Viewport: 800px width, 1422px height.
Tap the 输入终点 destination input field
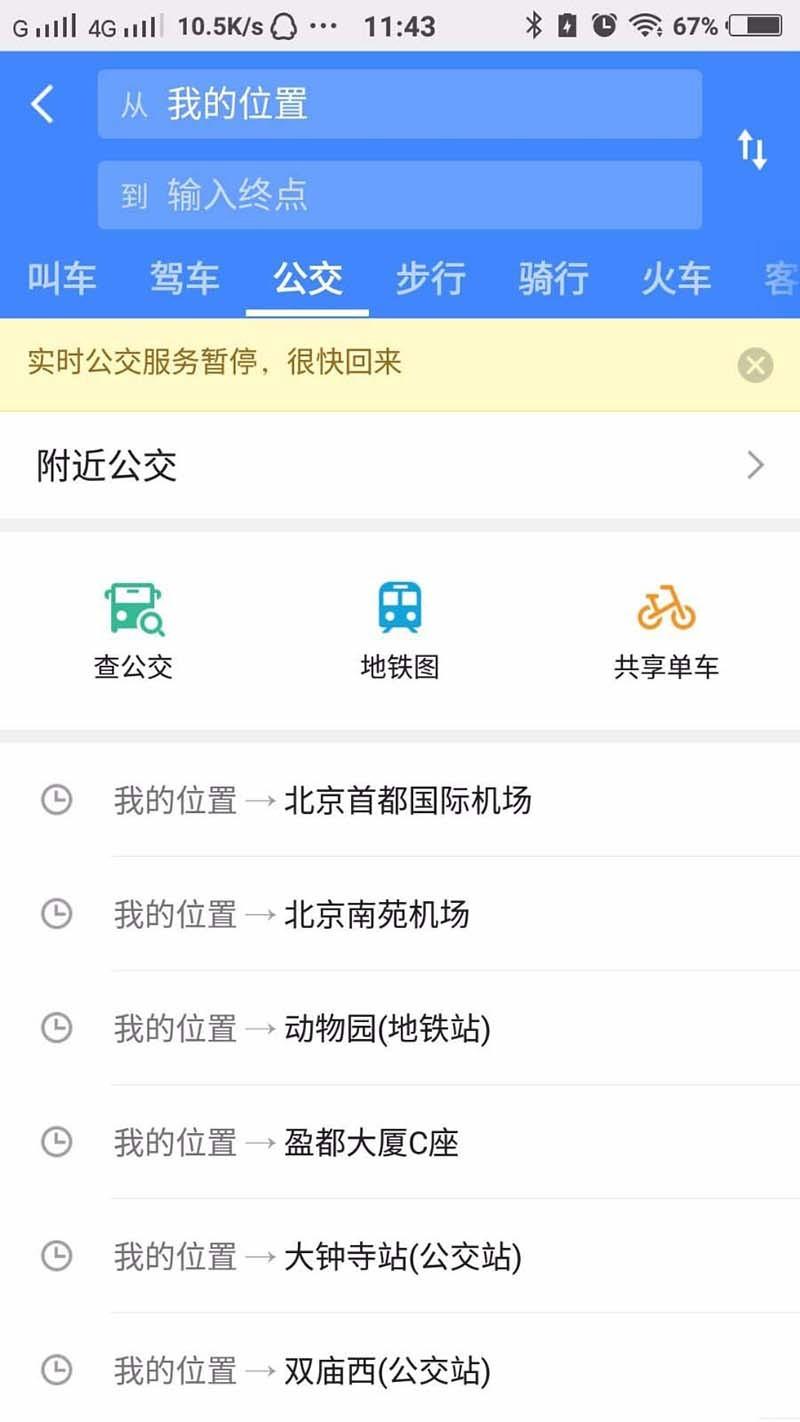(x=400, y=196)
